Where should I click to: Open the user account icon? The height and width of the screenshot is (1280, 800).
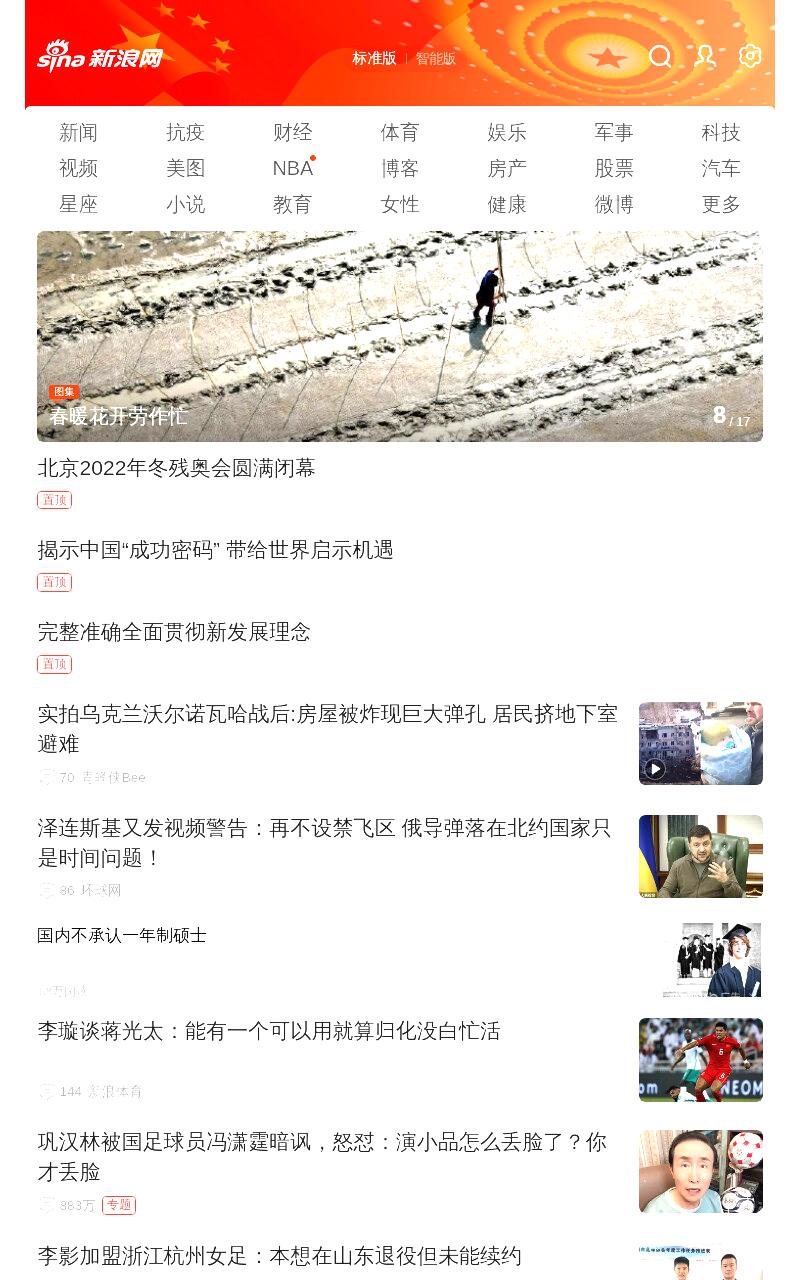[x=706, y=57]
